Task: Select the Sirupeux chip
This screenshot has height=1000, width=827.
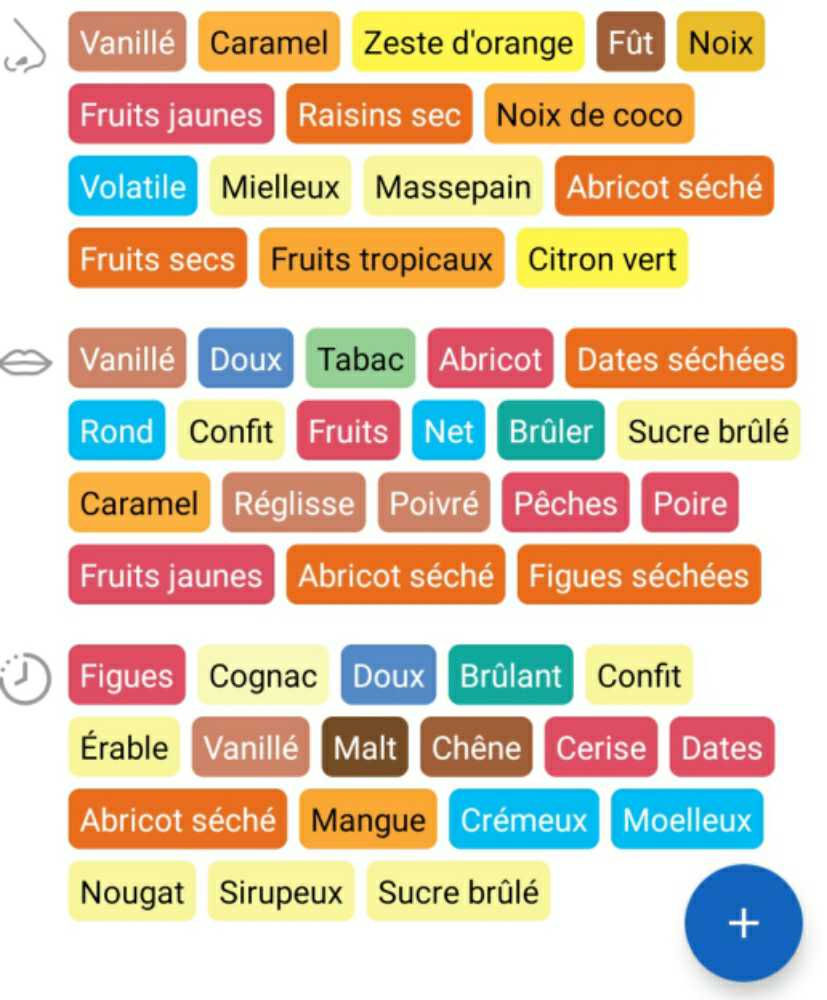Action: point(280,892)
